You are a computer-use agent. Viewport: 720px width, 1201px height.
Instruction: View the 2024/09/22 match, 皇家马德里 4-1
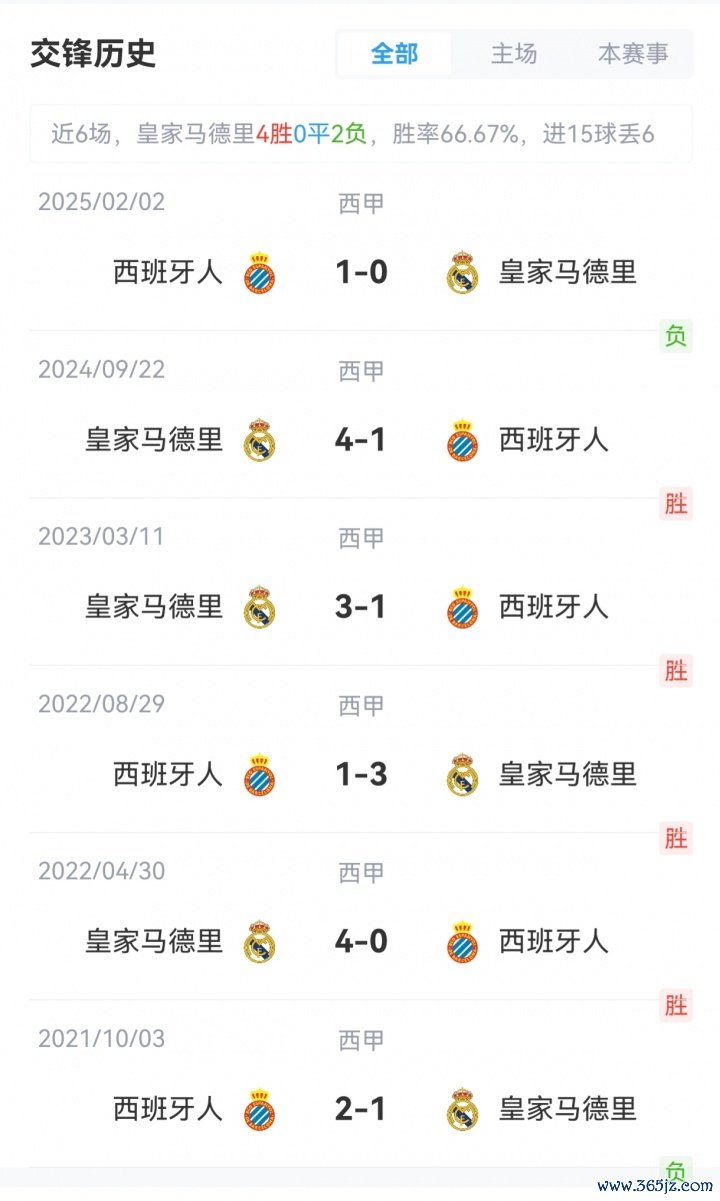tap(361, 440)
